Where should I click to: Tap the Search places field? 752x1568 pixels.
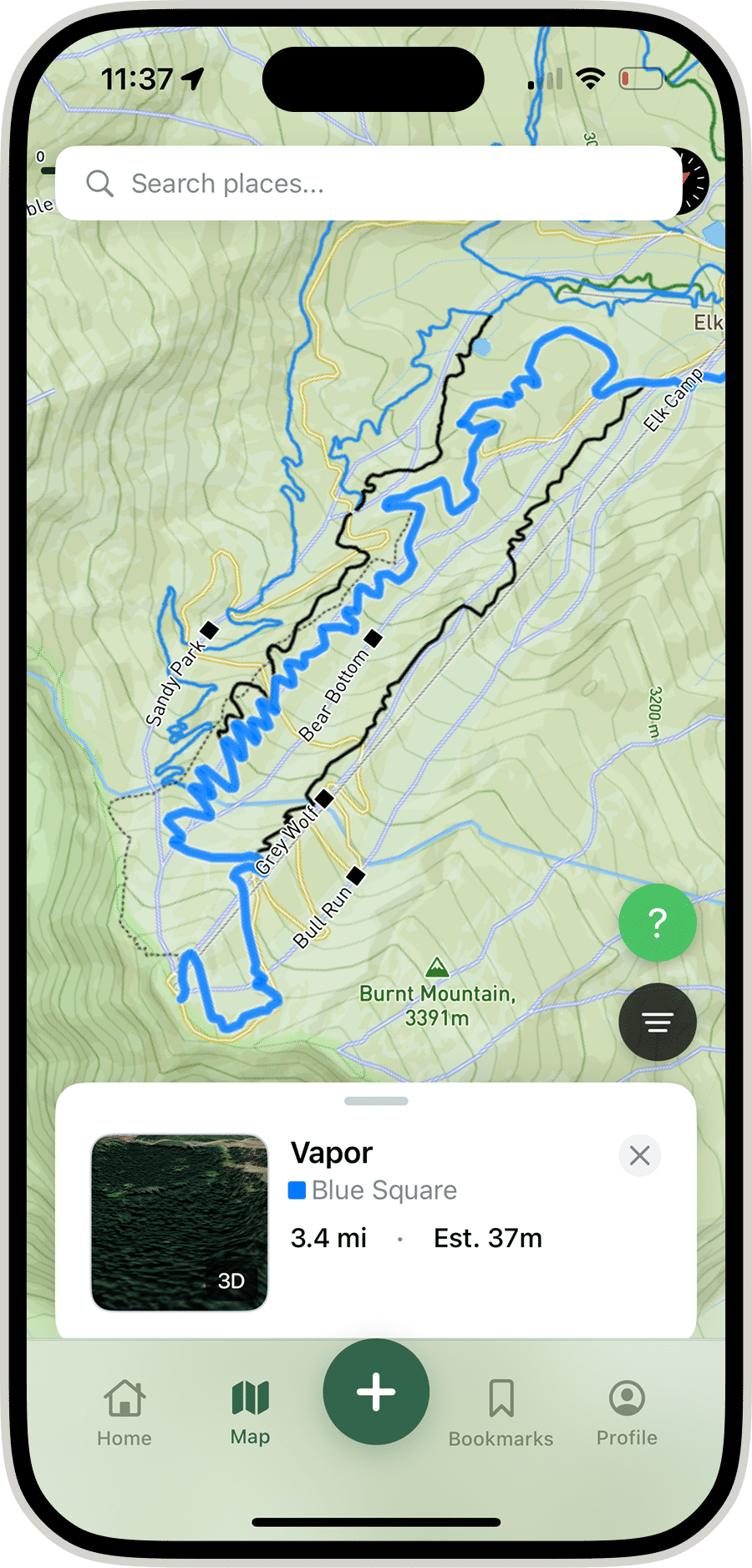pos(368,184)
